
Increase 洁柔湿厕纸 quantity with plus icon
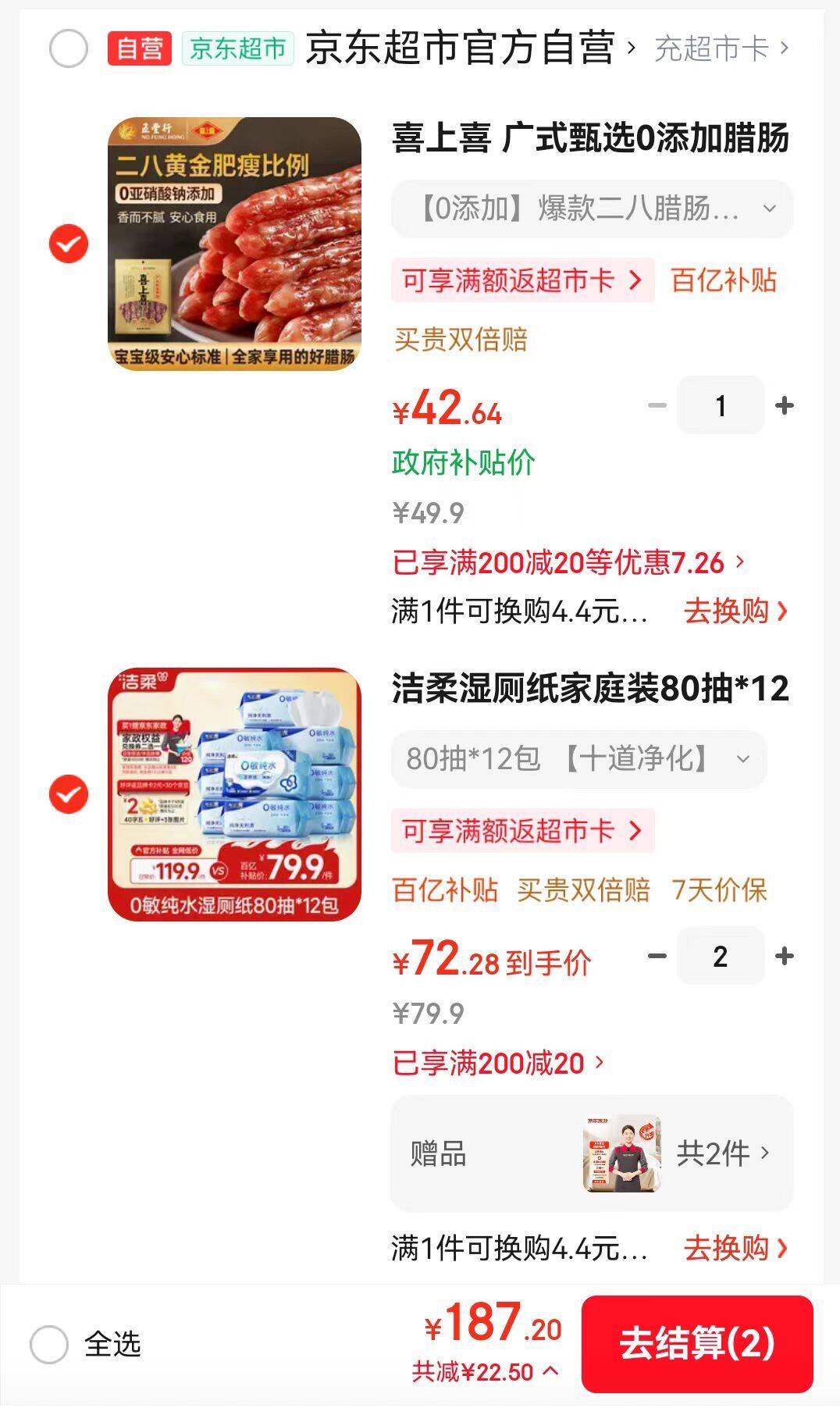[783, 955]
